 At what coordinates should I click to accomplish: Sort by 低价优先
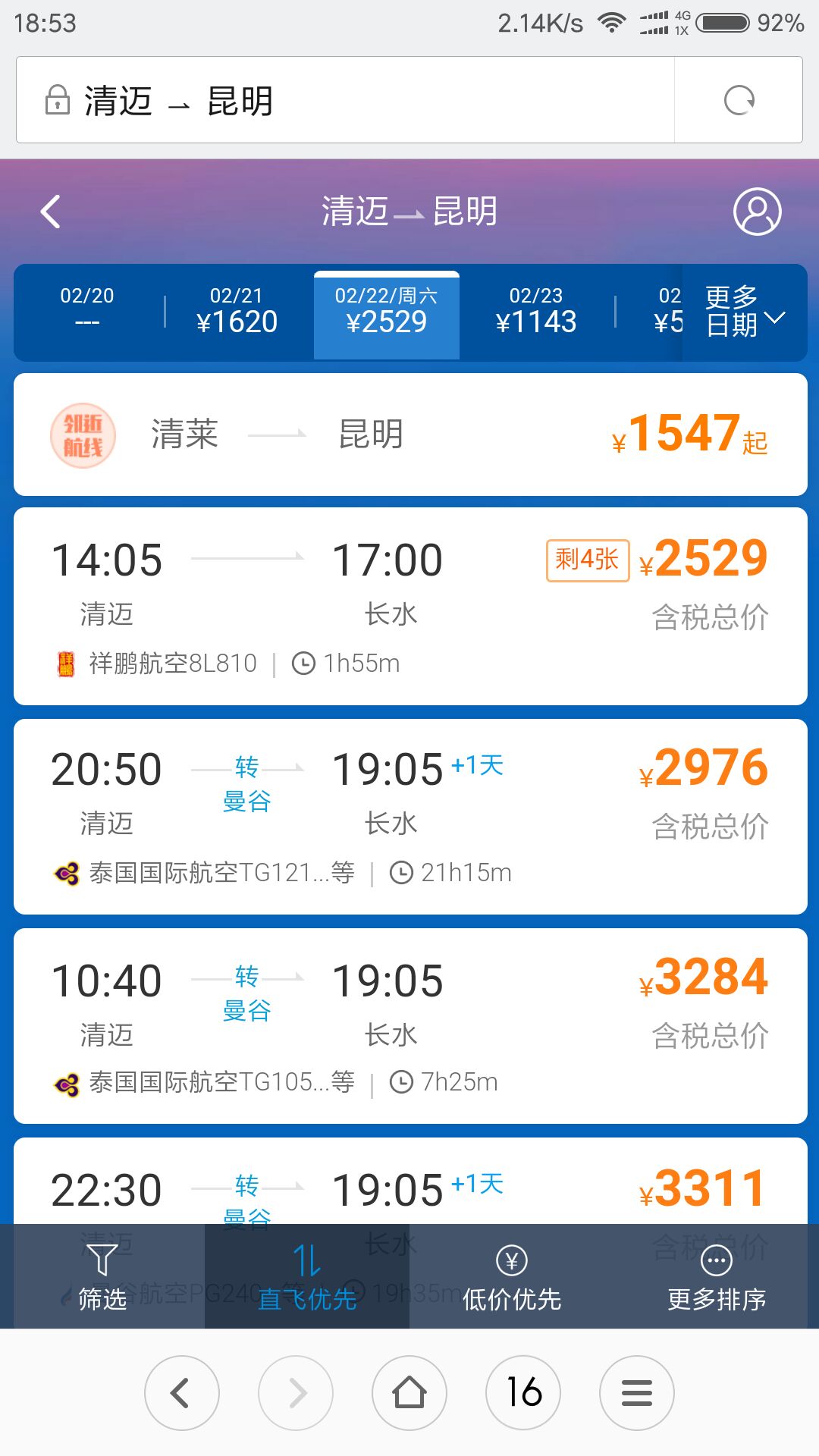(x=512, y=1276)
